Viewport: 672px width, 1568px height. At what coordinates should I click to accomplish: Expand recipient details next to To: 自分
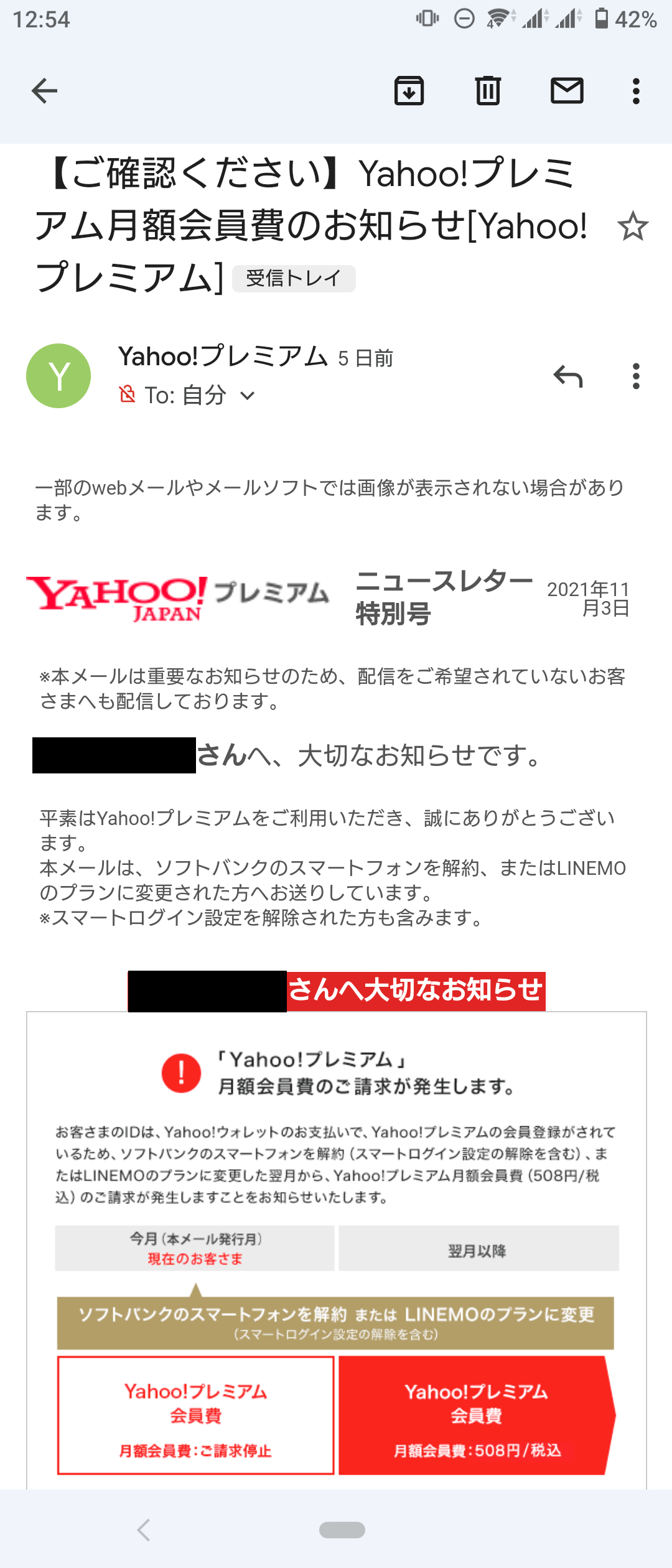click(248, 396)
